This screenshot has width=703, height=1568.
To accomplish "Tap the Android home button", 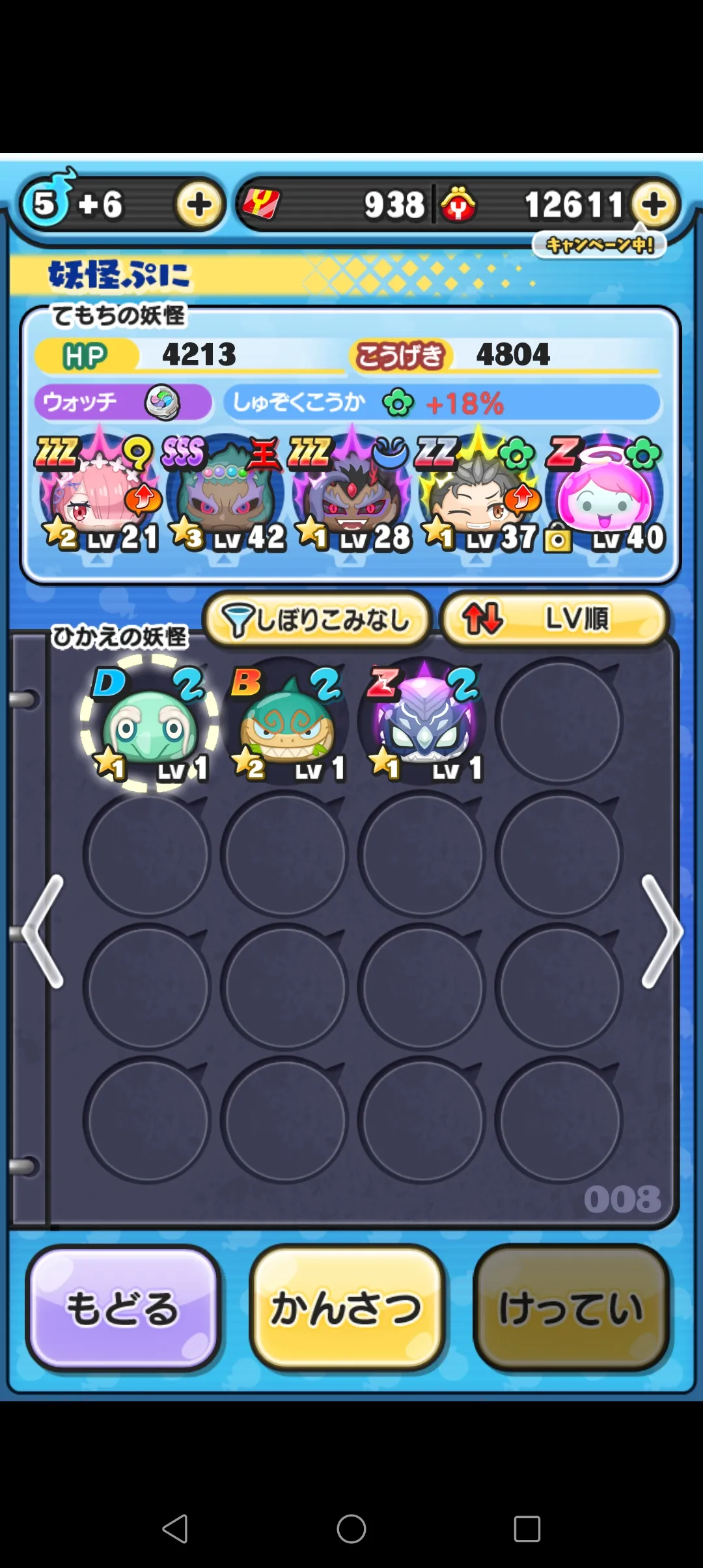I will pyautogui.click(x=351, y=1528).
